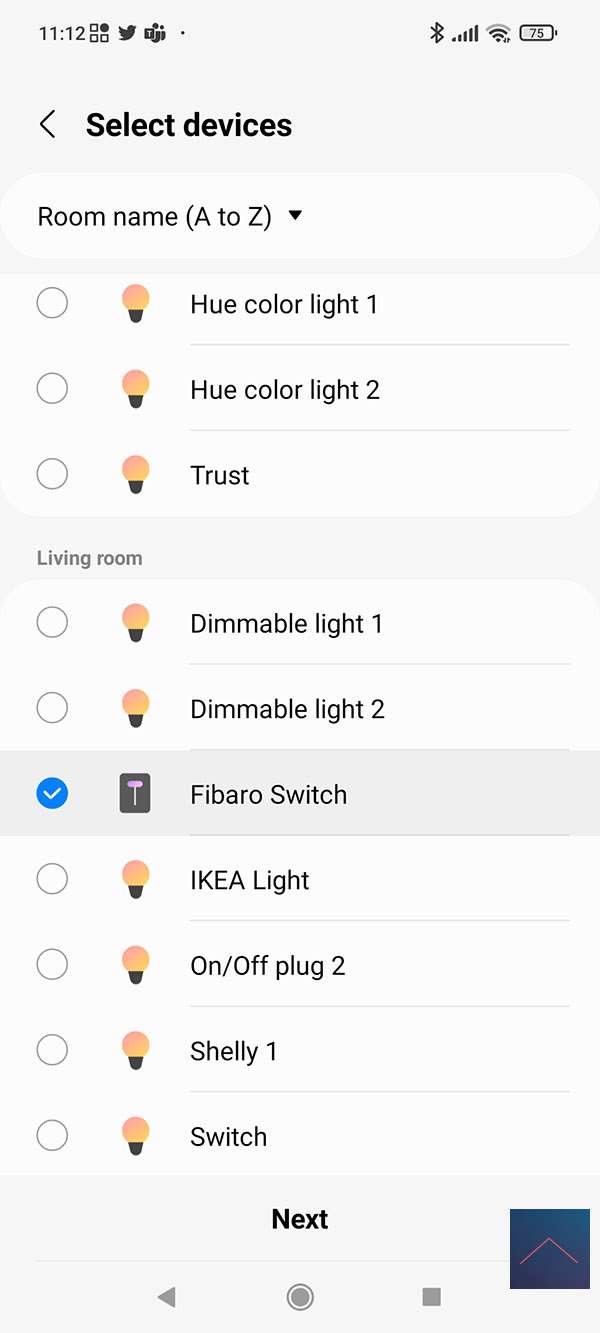Select Hue color light 1

(52, 303)
